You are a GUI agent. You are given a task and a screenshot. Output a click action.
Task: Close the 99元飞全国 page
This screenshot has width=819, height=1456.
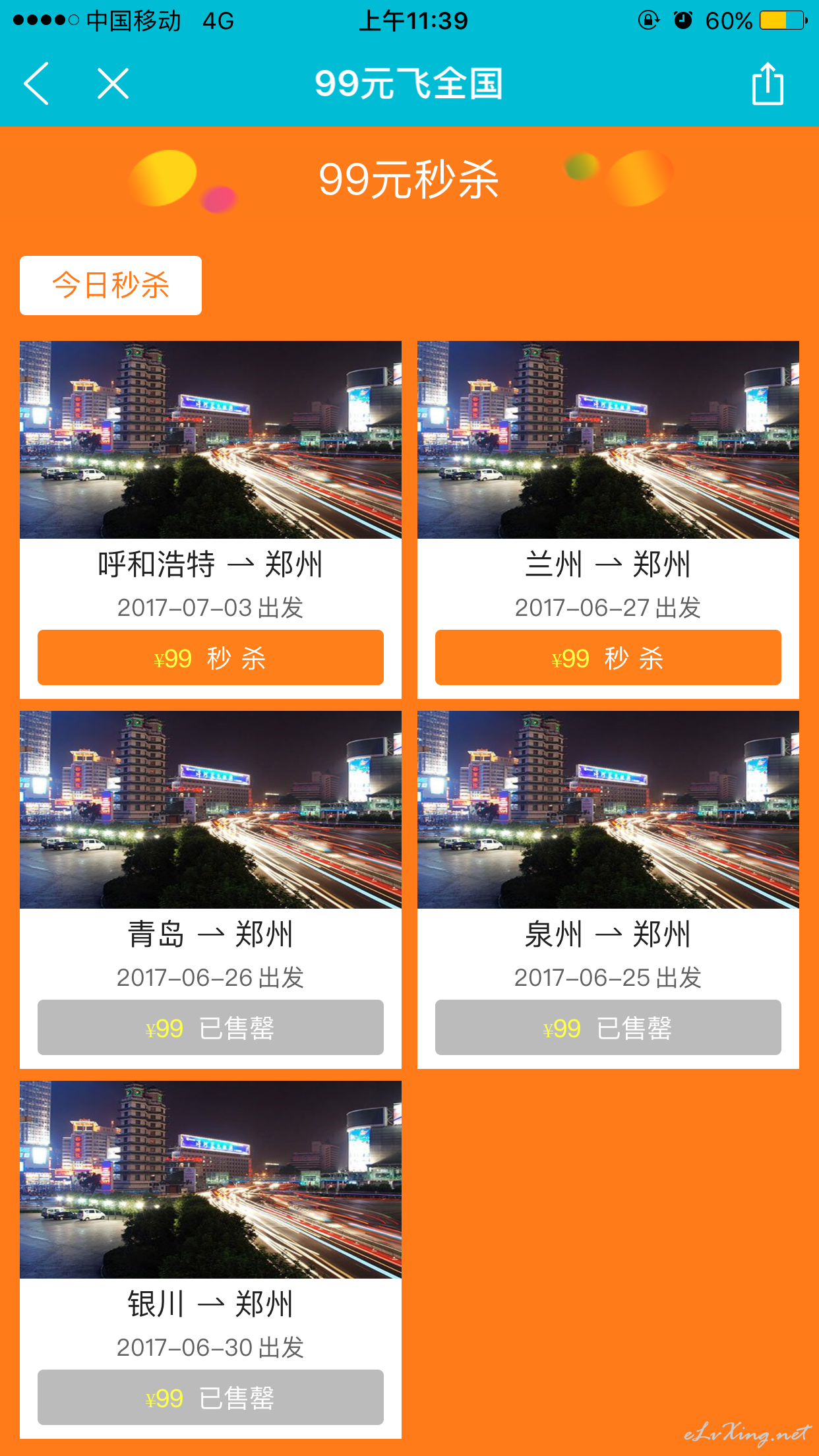click(113, 84)
